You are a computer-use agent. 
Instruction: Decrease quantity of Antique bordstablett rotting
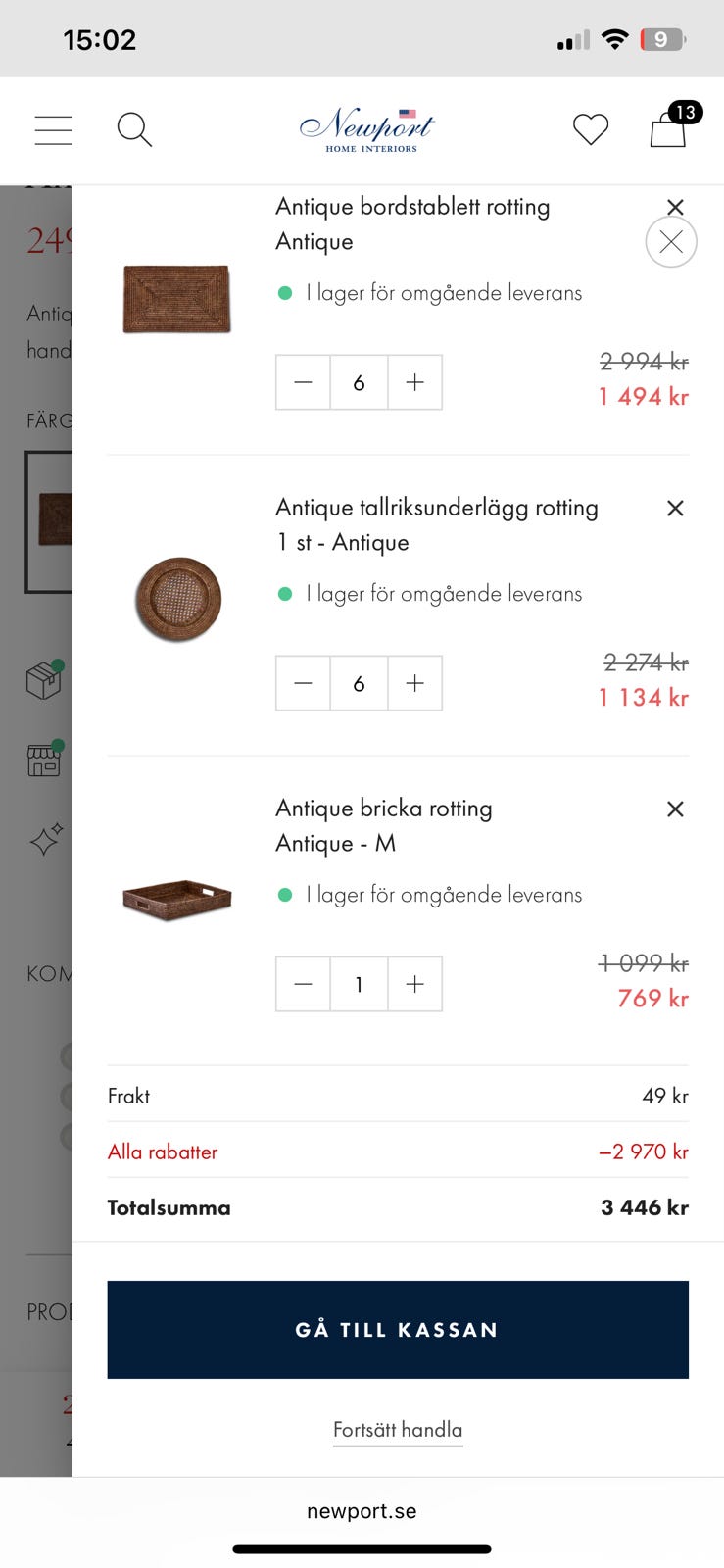tap(303, 382)
